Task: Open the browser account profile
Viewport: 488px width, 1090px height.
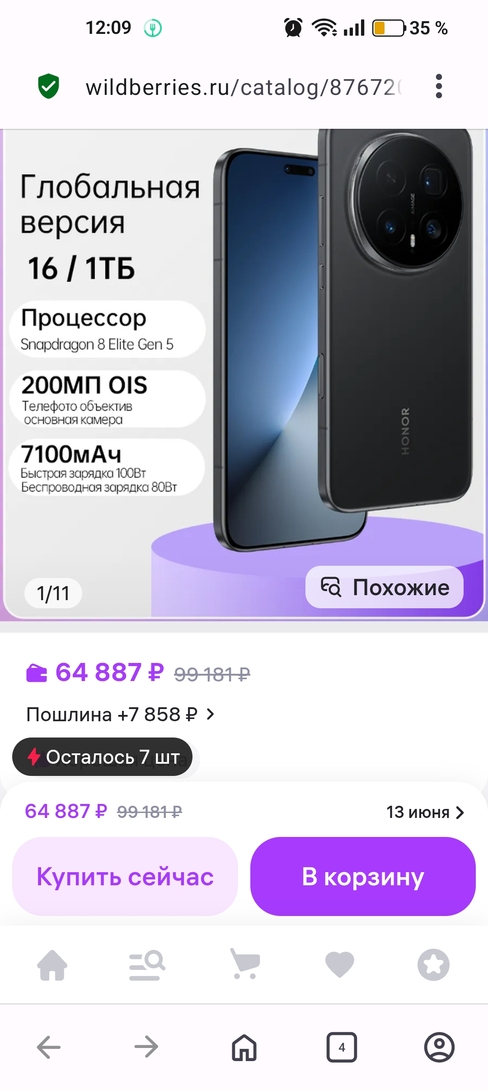Action: tap(439, 1047)
